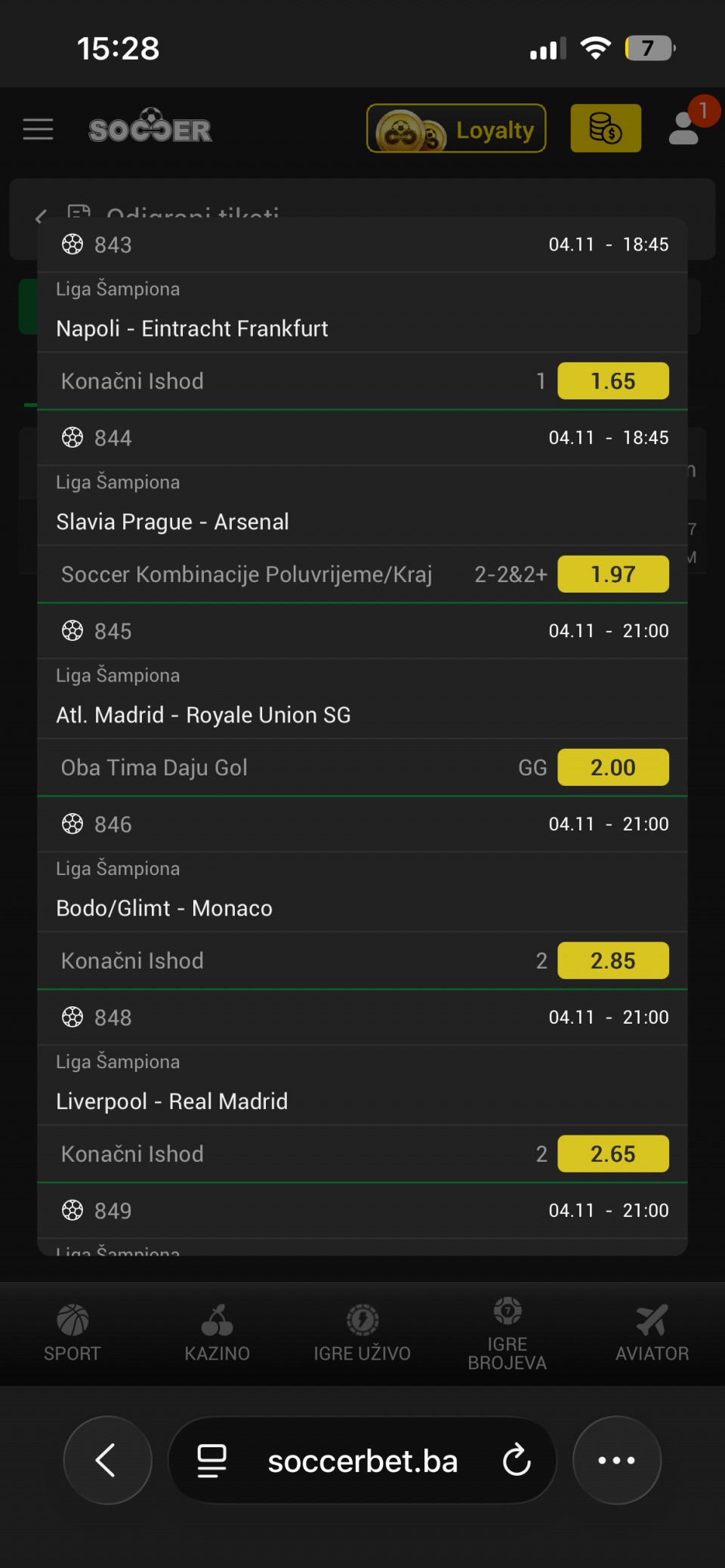This screenshot has height=1568, width=725.
Task: Open Igre Brojeva section
Action: click(x=507, y=1333)
